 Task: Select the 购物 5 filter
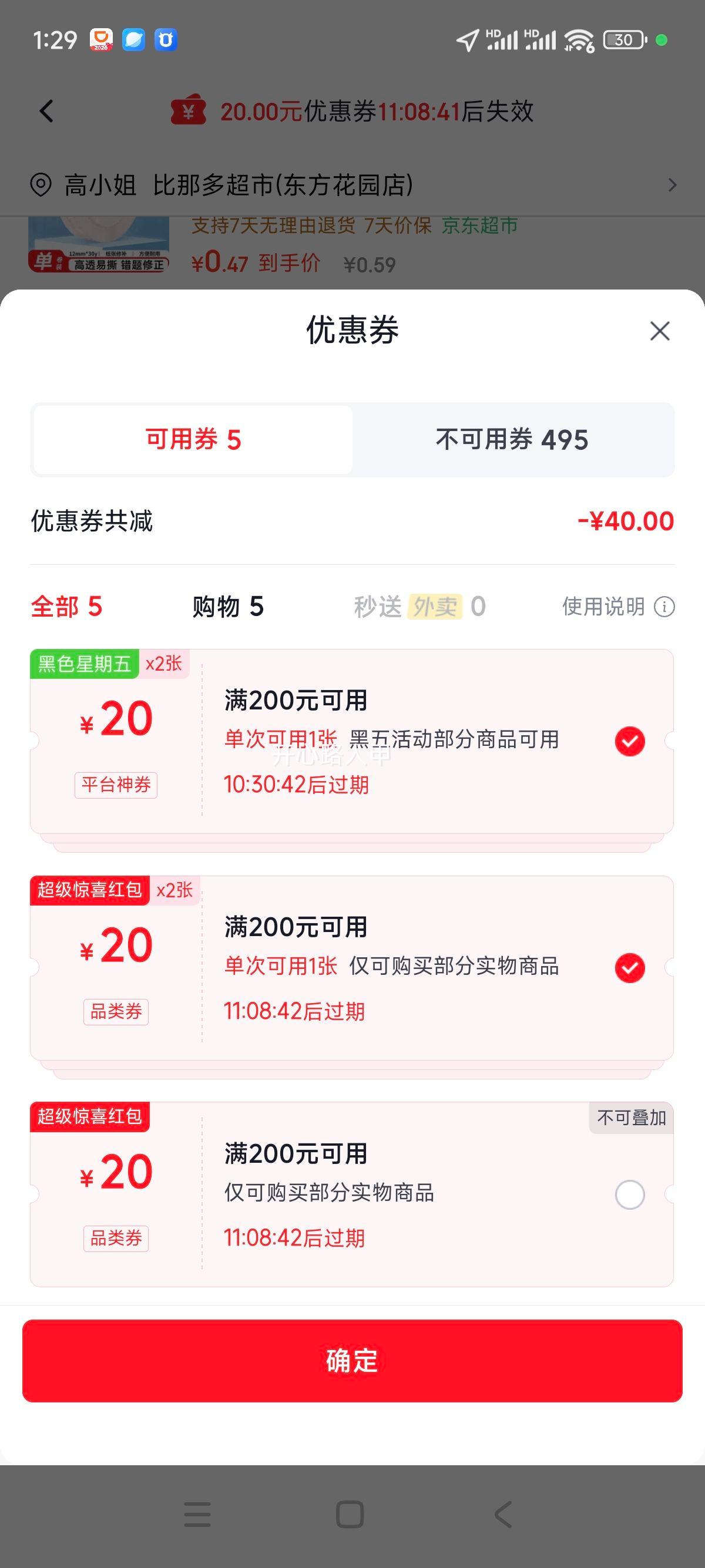click(x=229, y=606)
